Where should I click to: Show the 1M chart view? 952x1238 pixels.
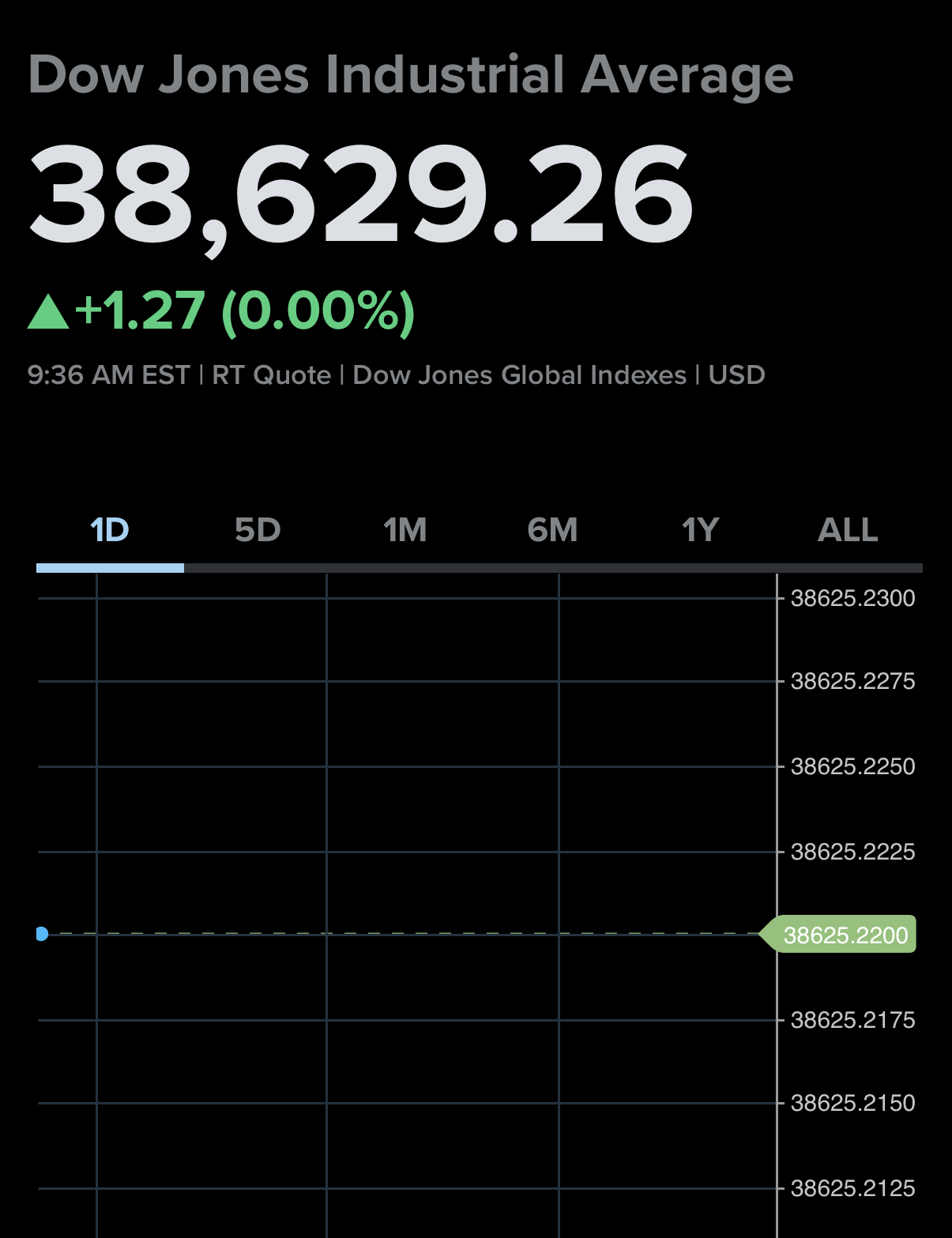[x=405, y=530]
